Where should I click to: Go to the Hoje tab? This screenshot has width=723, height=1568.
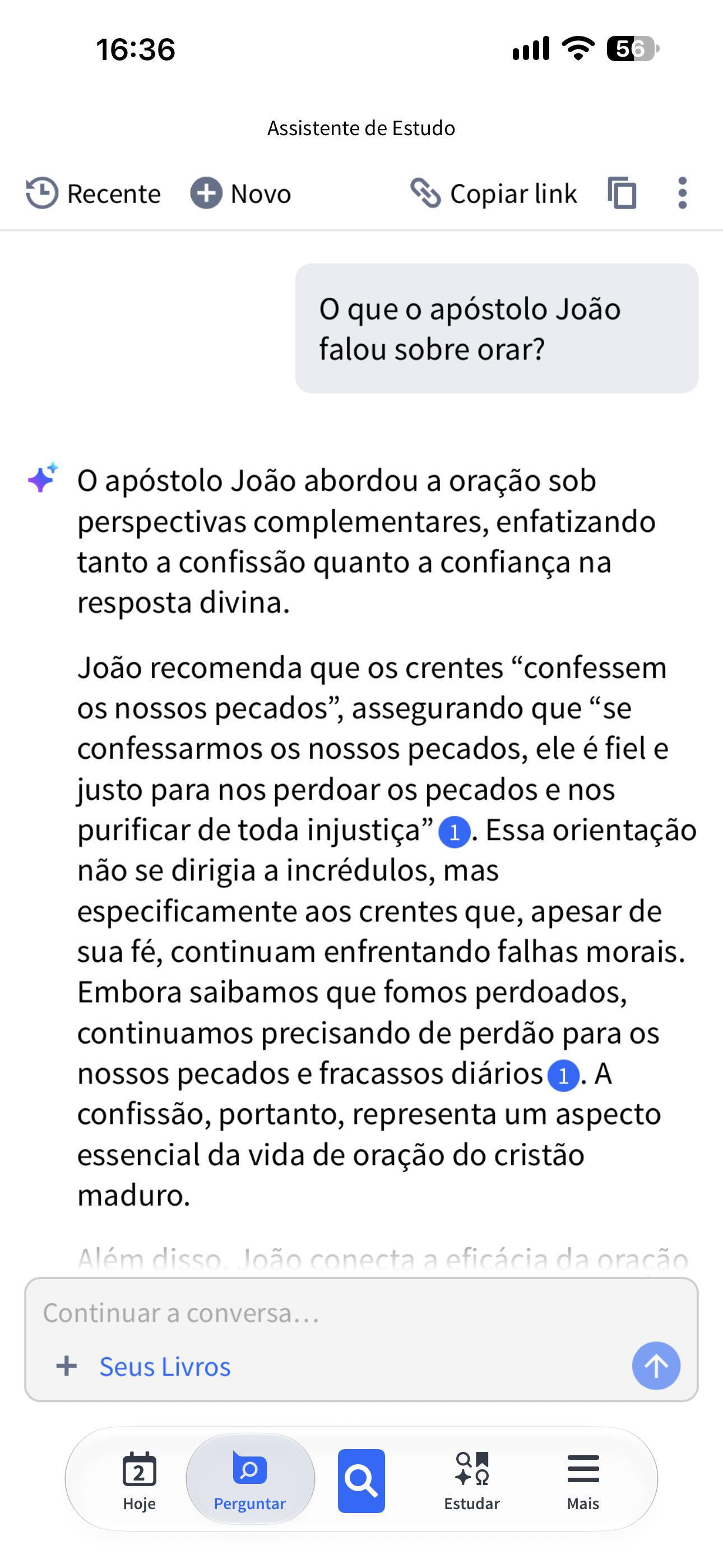140,1481
